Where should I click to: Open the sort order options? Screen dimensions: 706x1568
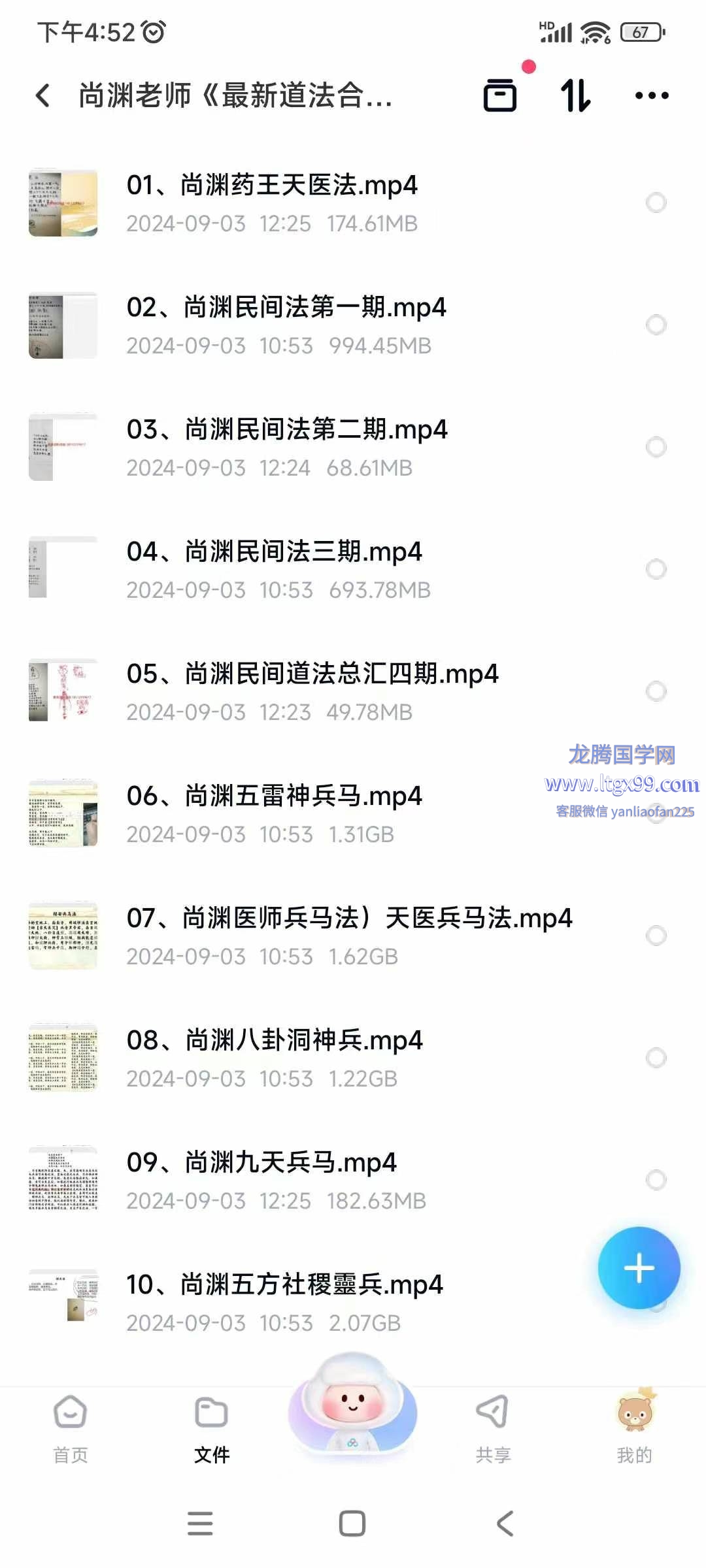(x=575, y=95)
